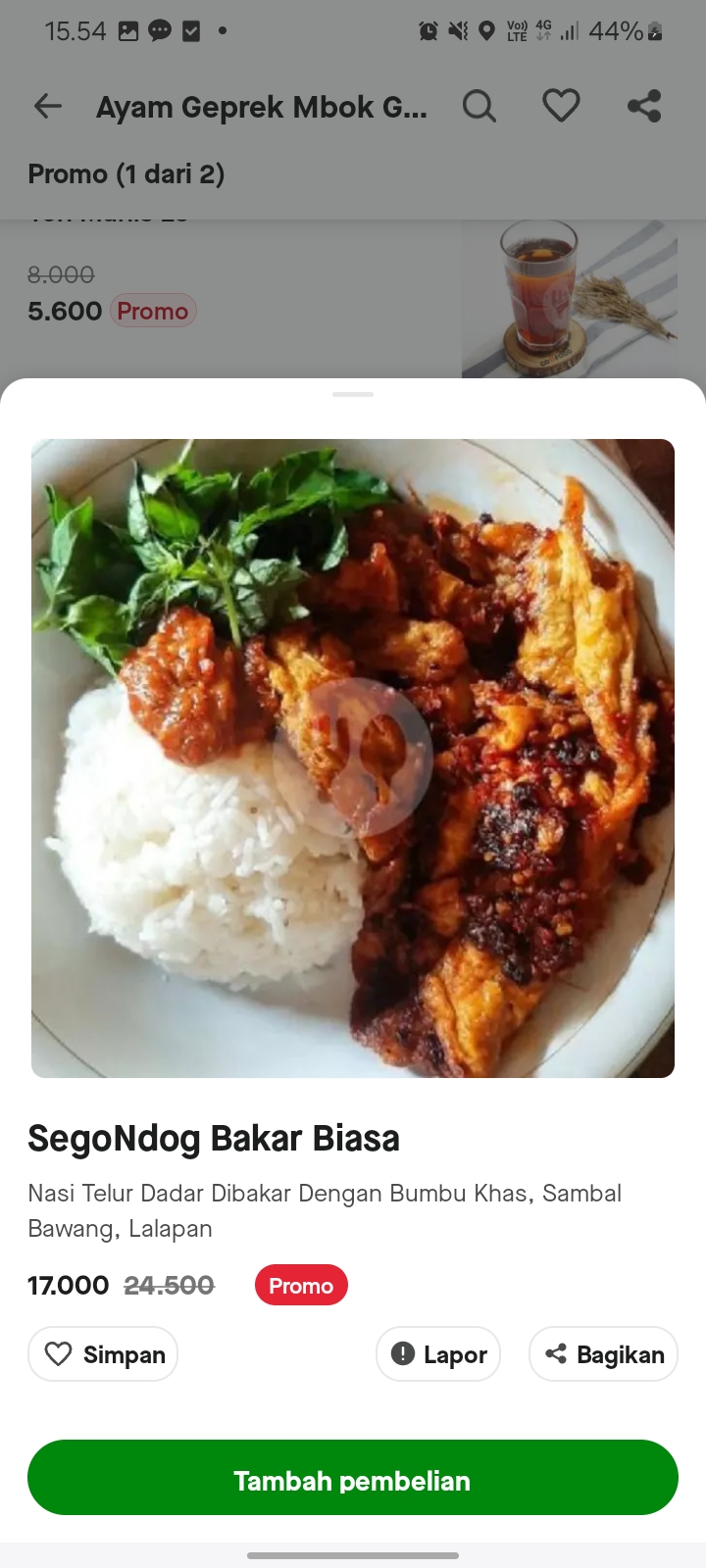
Task: Collapse the bottom sheet via the drag handle
Action: click(353, 395)
